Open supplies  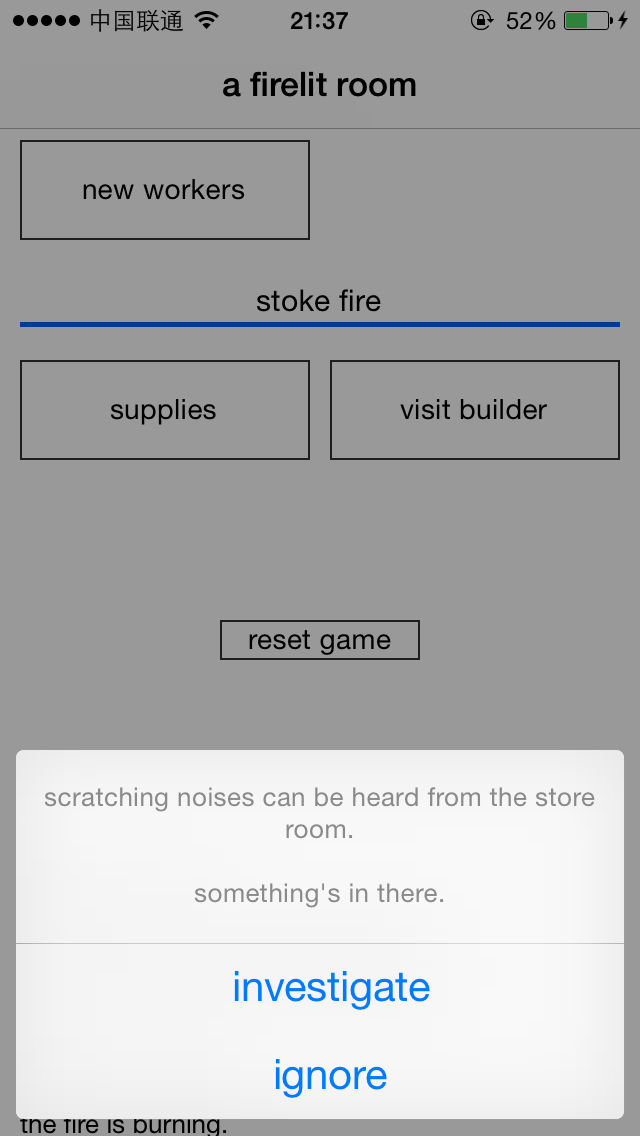point(165,410)
